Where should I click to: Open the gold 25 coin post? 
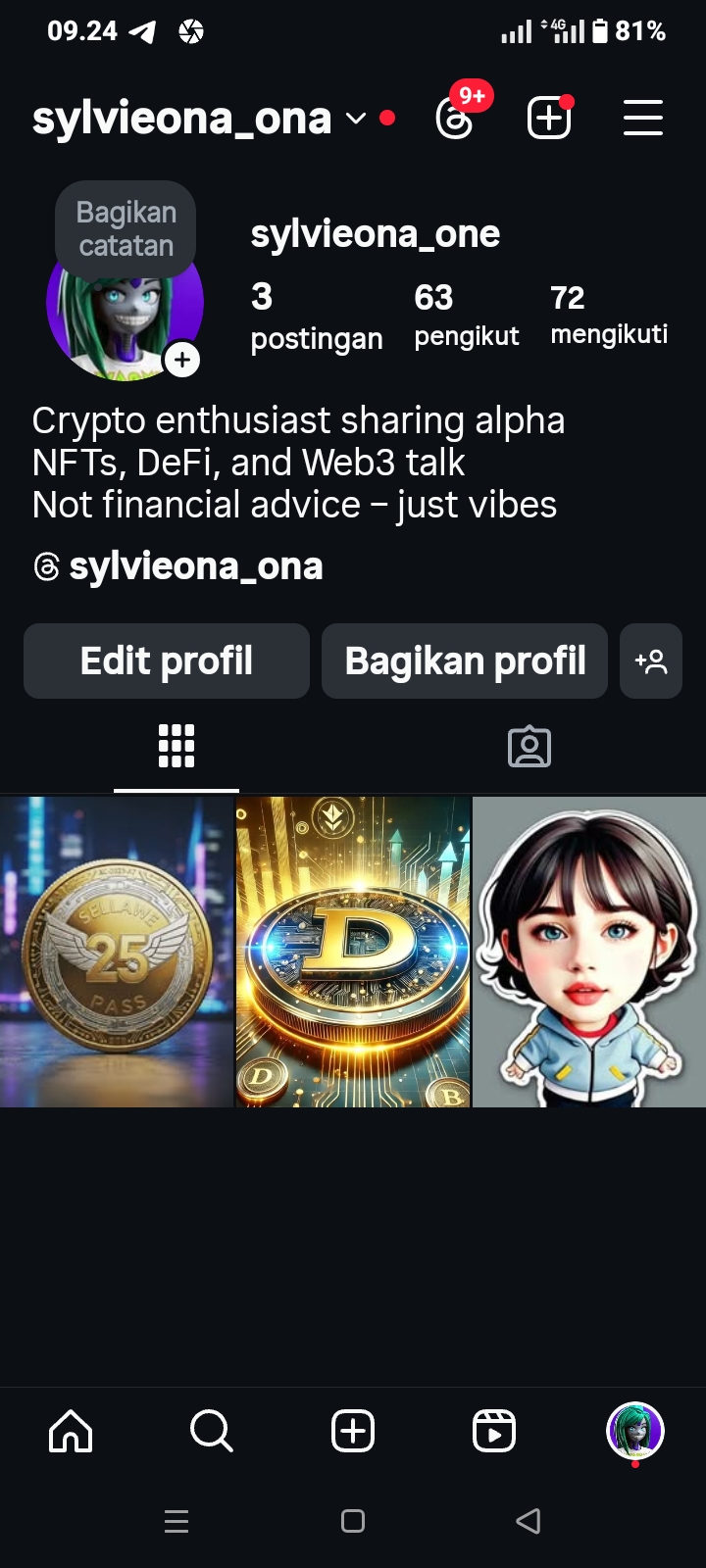coord(117,952)
